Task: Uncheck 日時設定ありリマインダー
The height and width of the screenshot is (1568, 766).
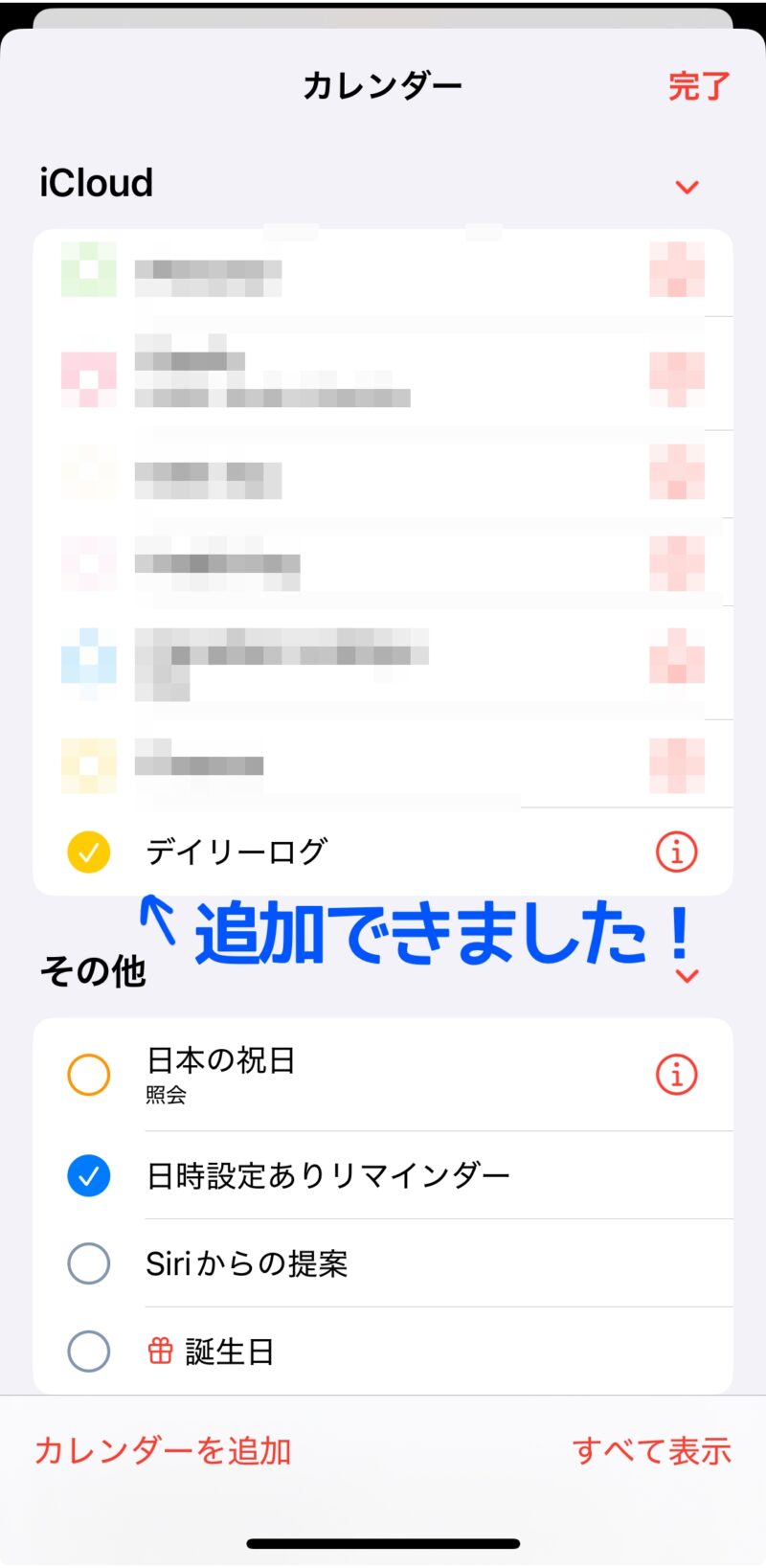Action: pos(89,1175)
